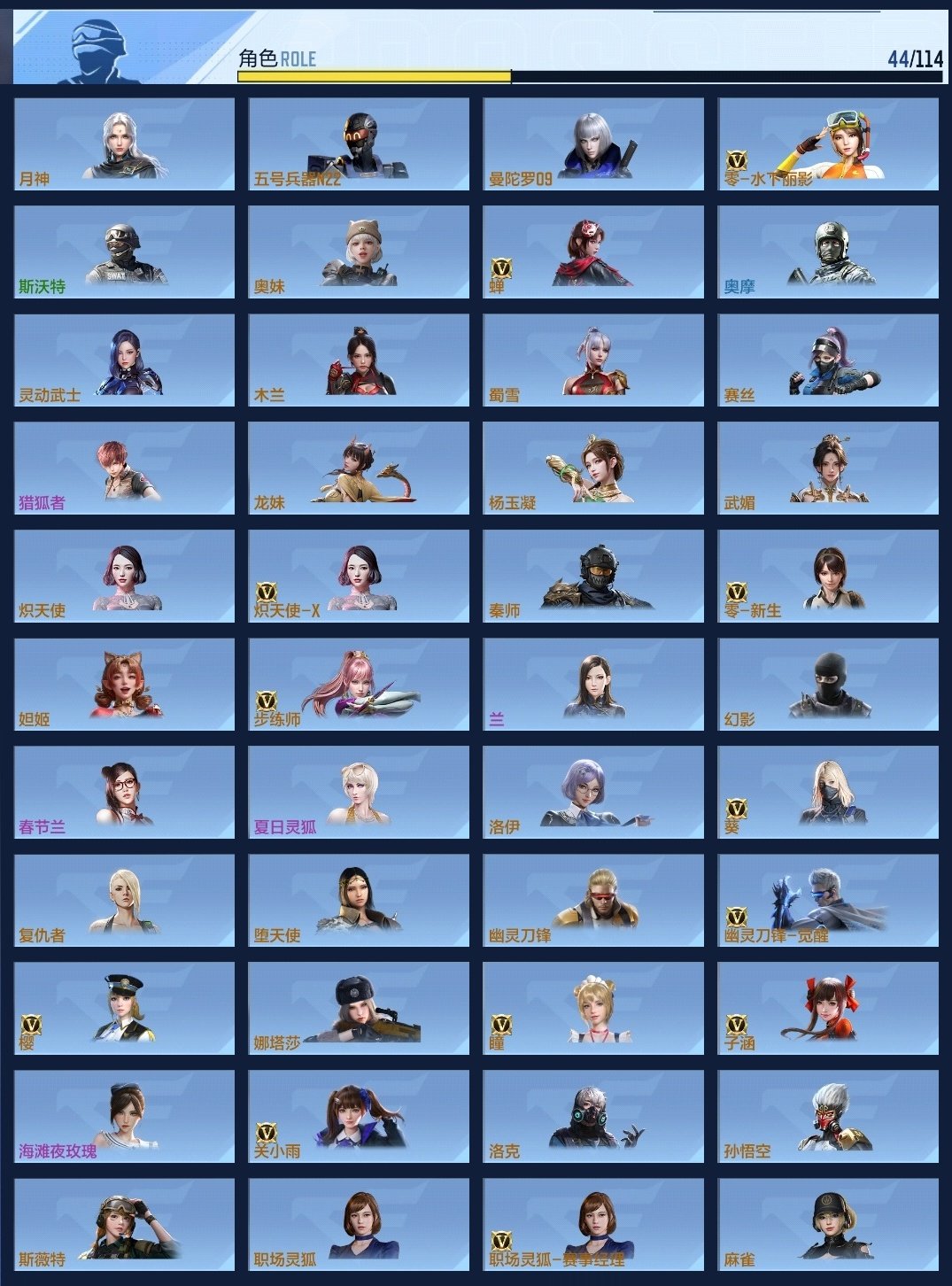Open the 斯薇特 character card
952x1286 pixels.
pos(124,1224)
